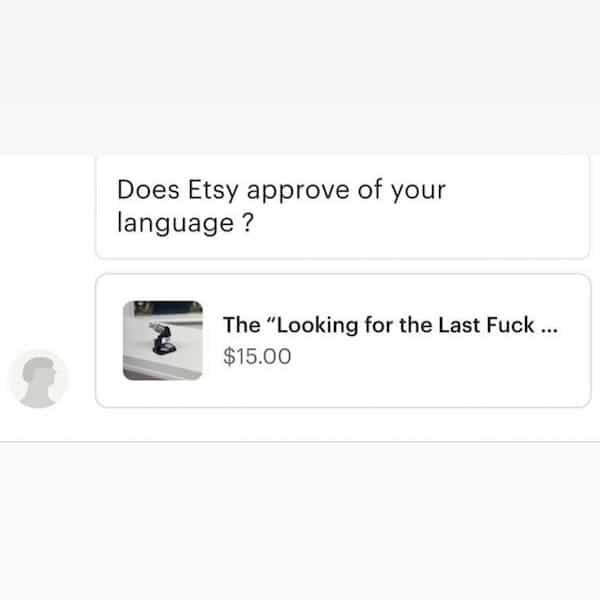The height and width of the screenshot is (600, 600).
Task: View the sender's profile avatar
Action: coord(38,380)
